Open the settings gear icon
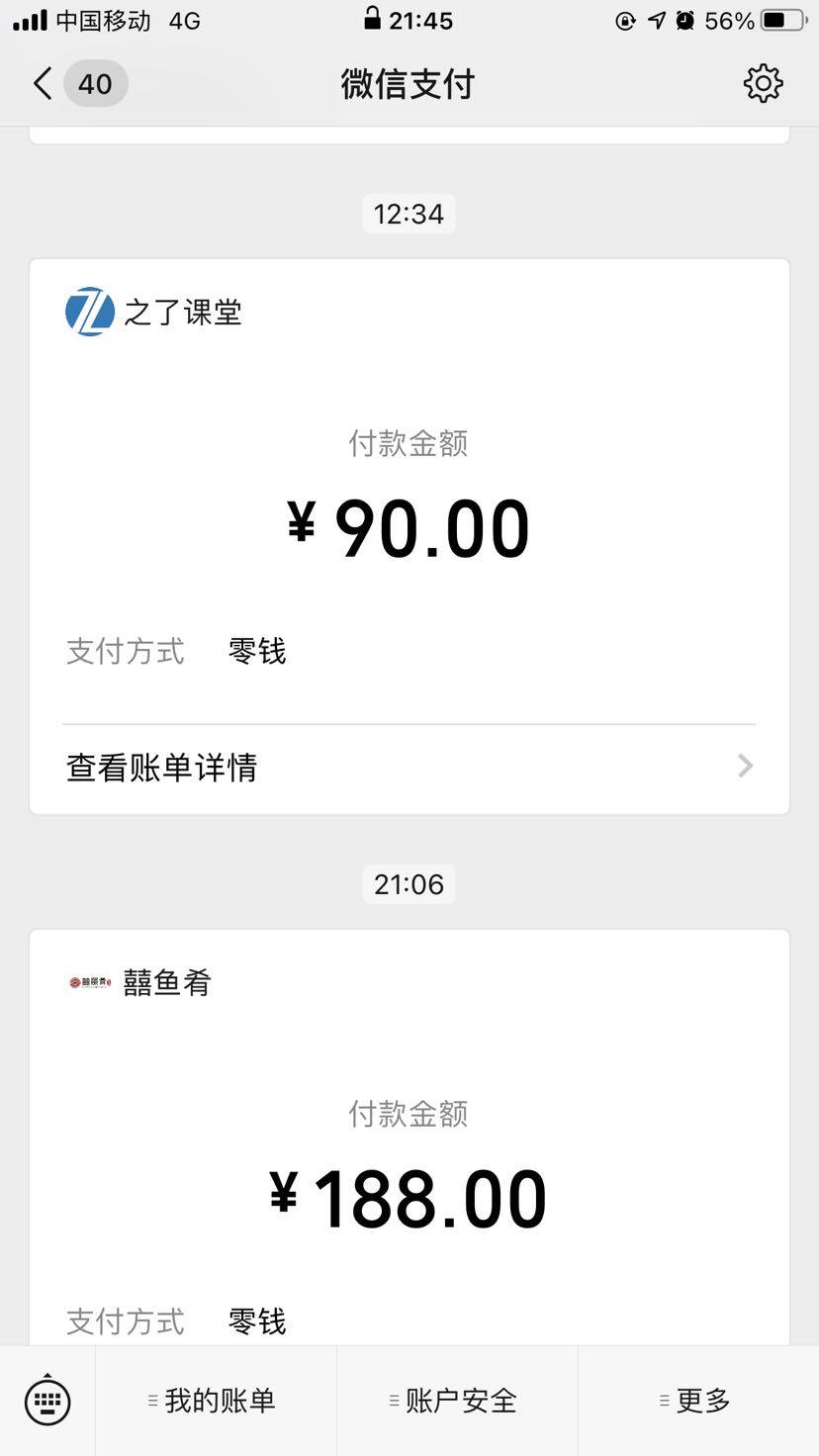Image resolution: width=819 pixels, height=1456 pixels. click(x=763, y=84)
